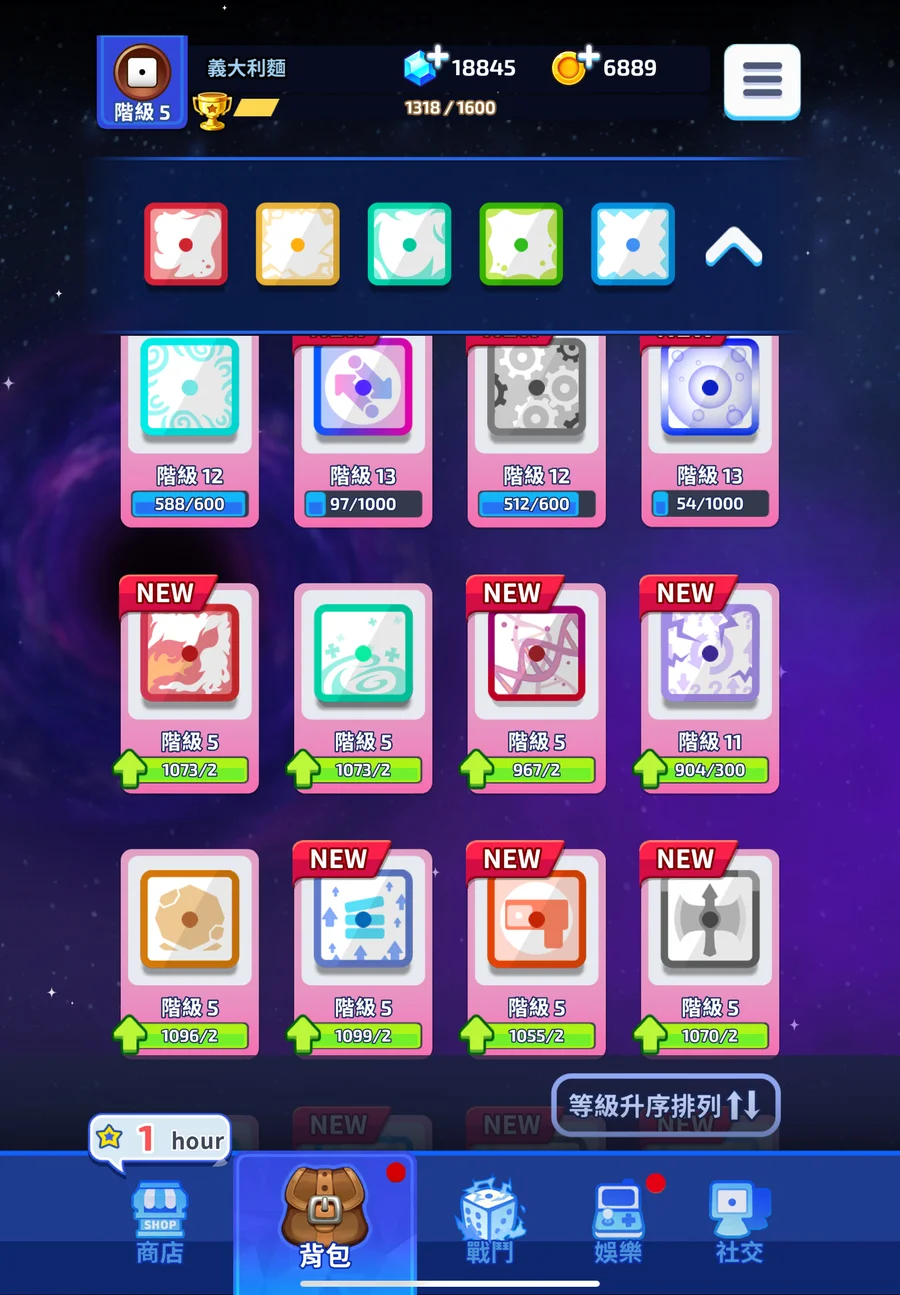Select the lime green dice in the deck
This screenshot has width=900, height=1295.
pos(521,245)
